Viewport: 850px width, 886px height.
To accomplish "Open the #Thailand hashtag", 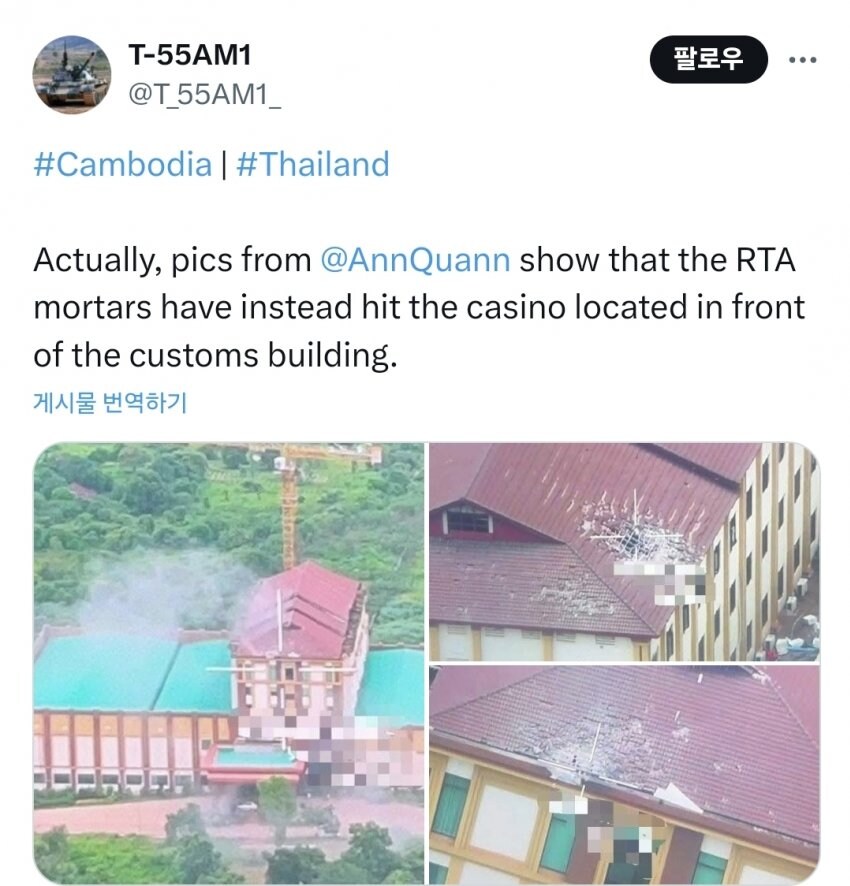I will [x=311, y=164].
